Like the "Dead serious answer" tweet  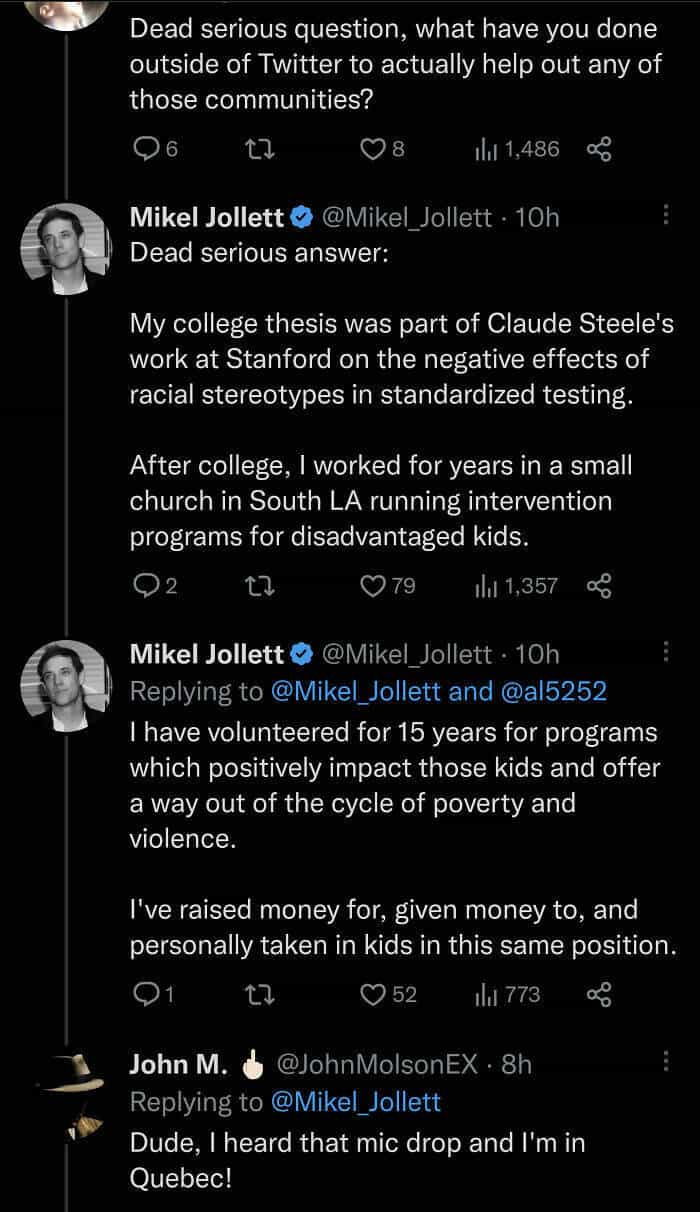click(372, 585)
